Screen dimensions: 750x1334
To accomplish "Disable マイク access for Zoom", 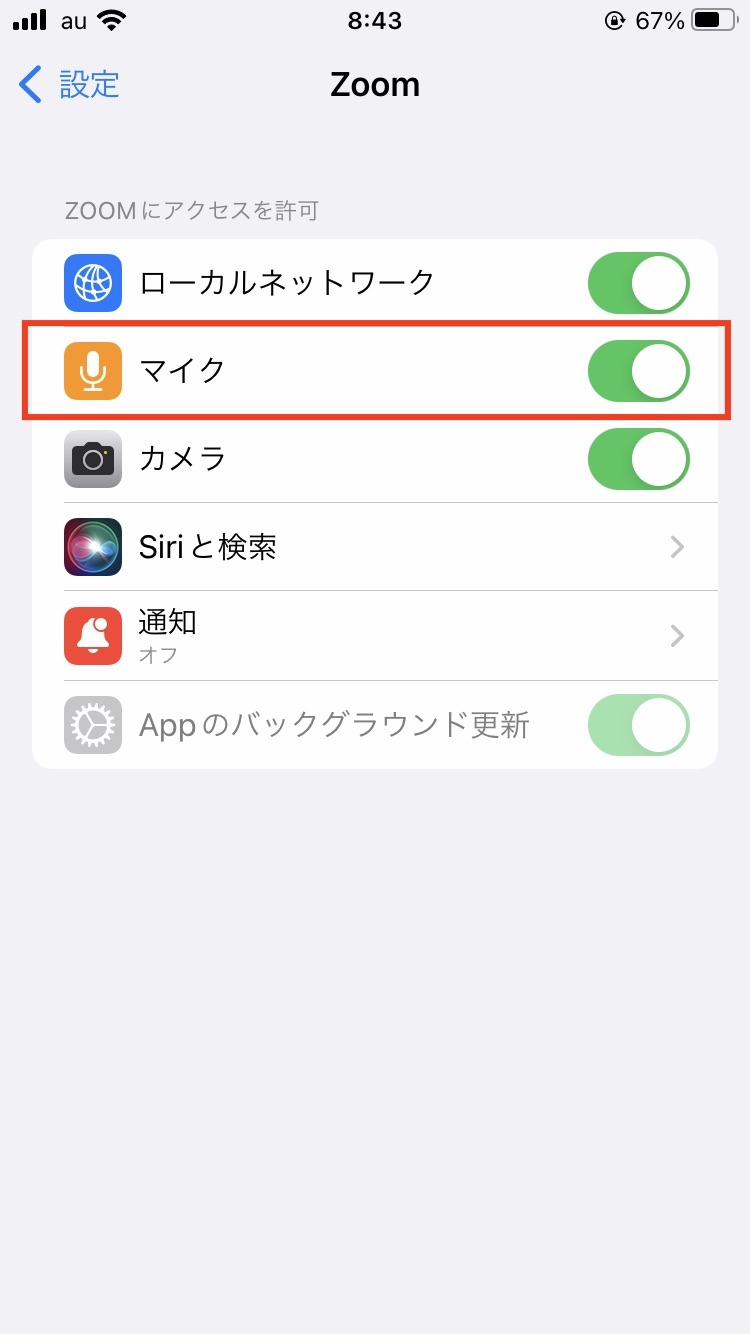I will [x=638, y=371].
